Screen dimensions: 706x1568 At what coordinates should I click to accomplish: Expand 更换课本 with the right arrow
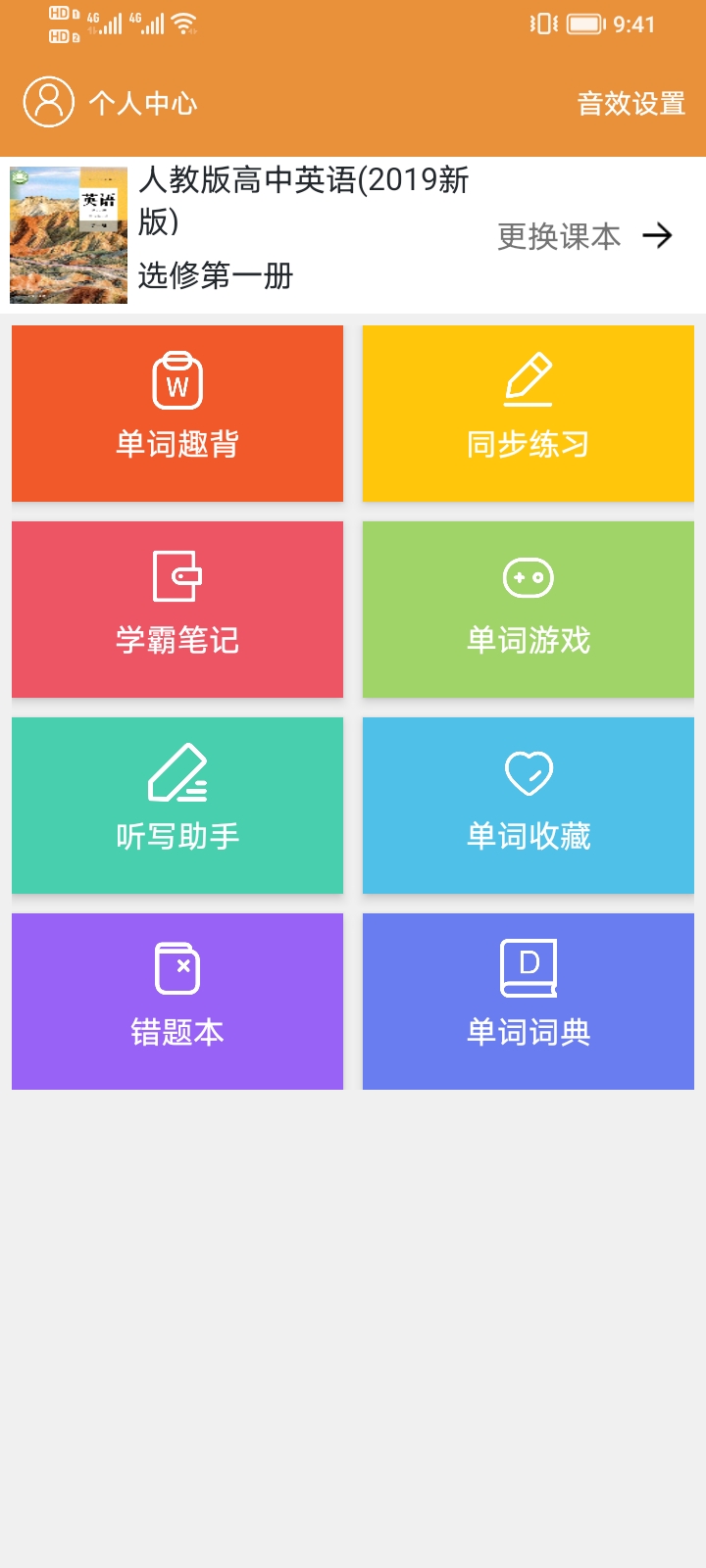pyautogui.click(x=661, y=235)
